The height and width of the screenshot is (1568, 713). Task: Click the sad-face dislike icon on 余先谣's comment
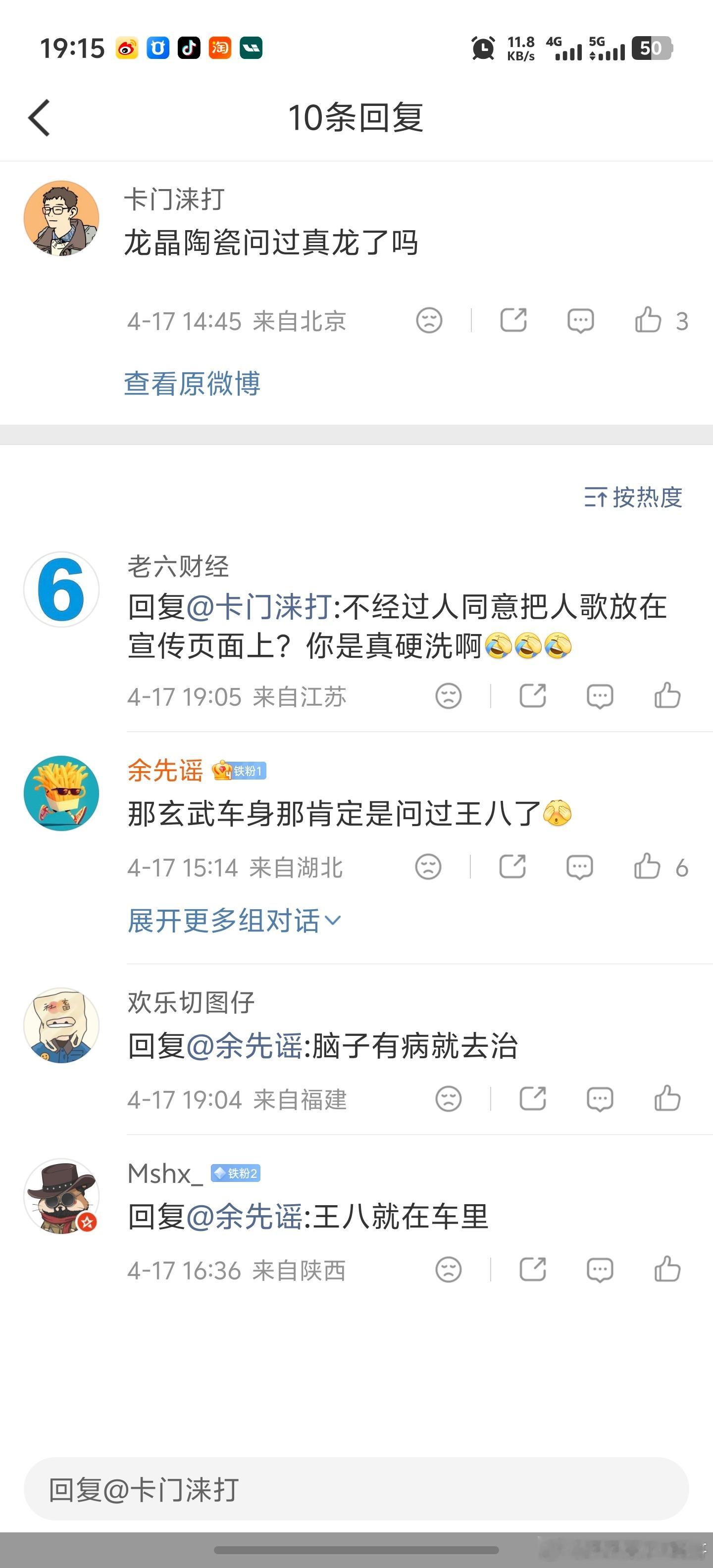pos(430,867)
